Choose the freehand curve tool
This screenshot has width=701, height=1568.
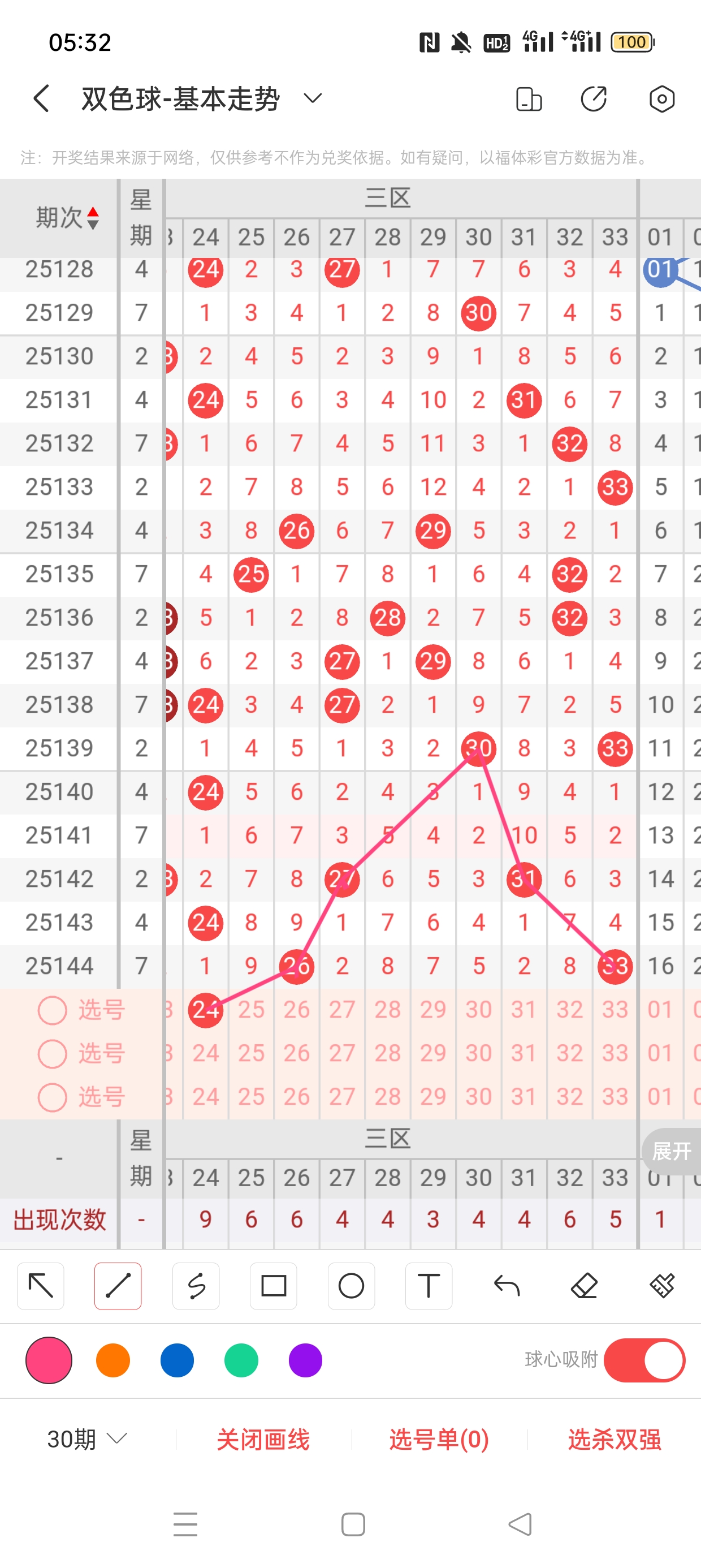click(196, 1286)
